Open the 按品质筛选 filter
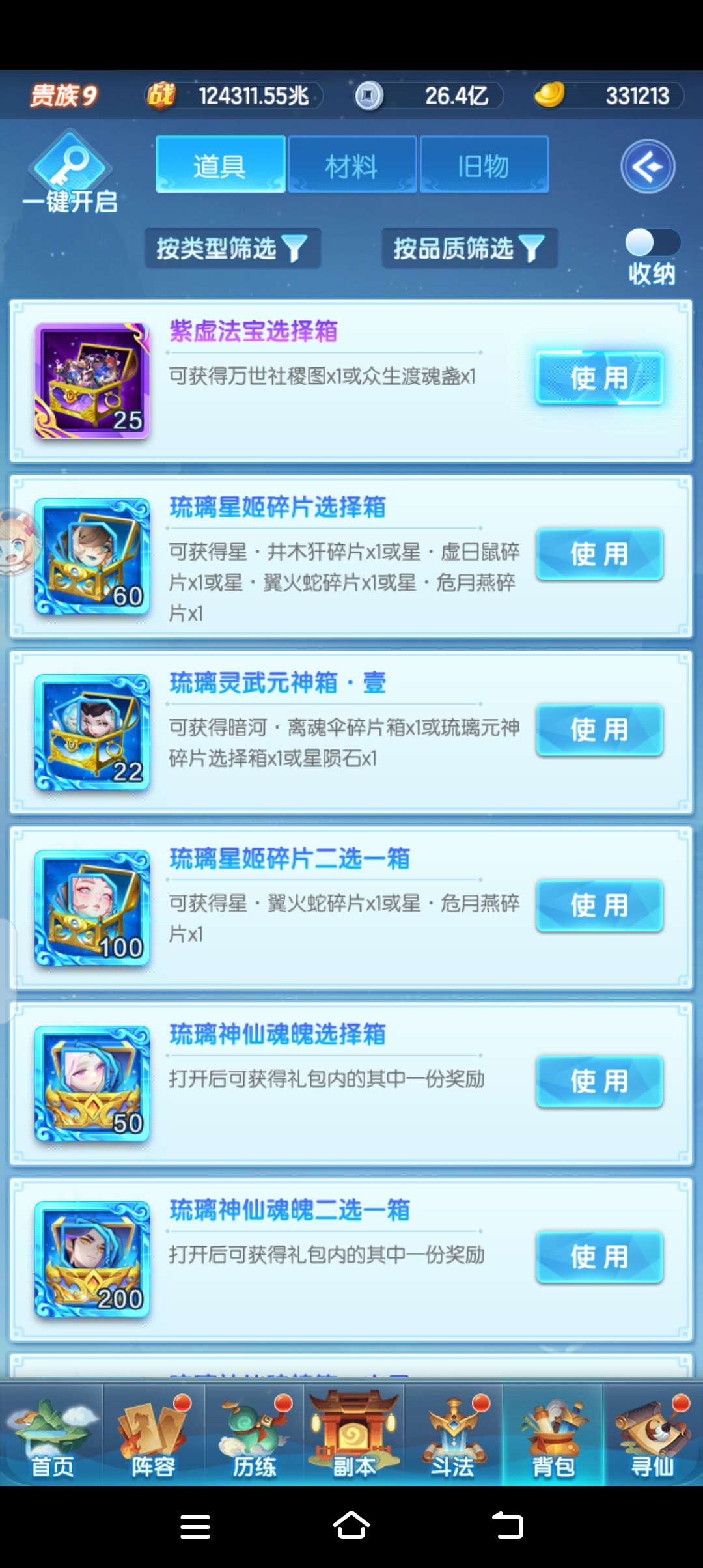 pos(469,248)
